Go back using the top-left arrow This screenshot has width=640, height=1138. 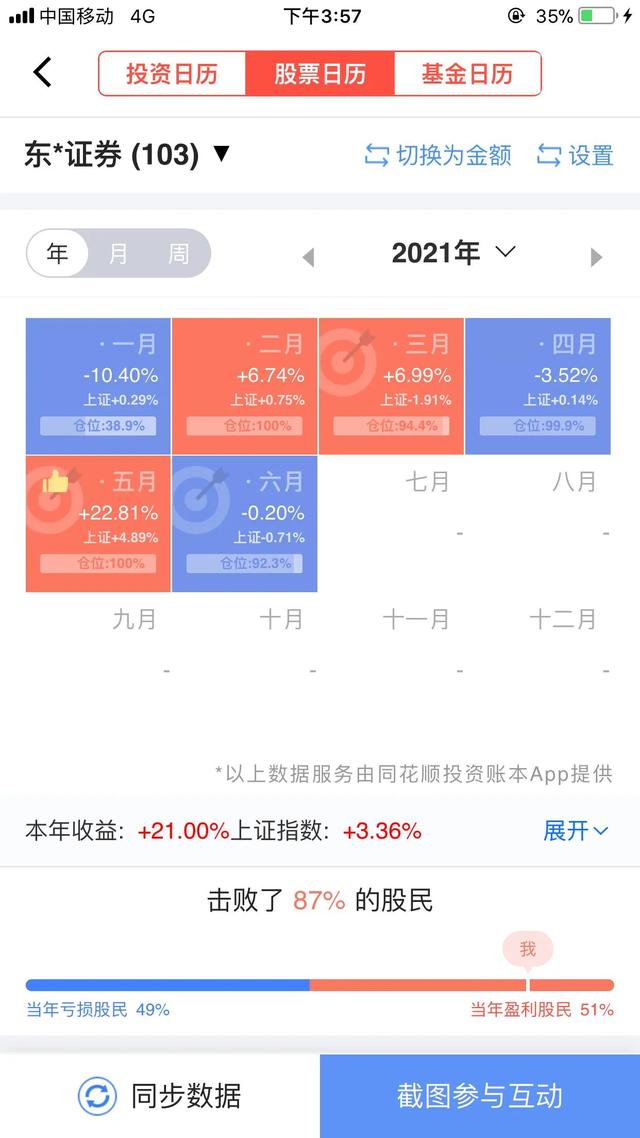click(x=42, y=73)
